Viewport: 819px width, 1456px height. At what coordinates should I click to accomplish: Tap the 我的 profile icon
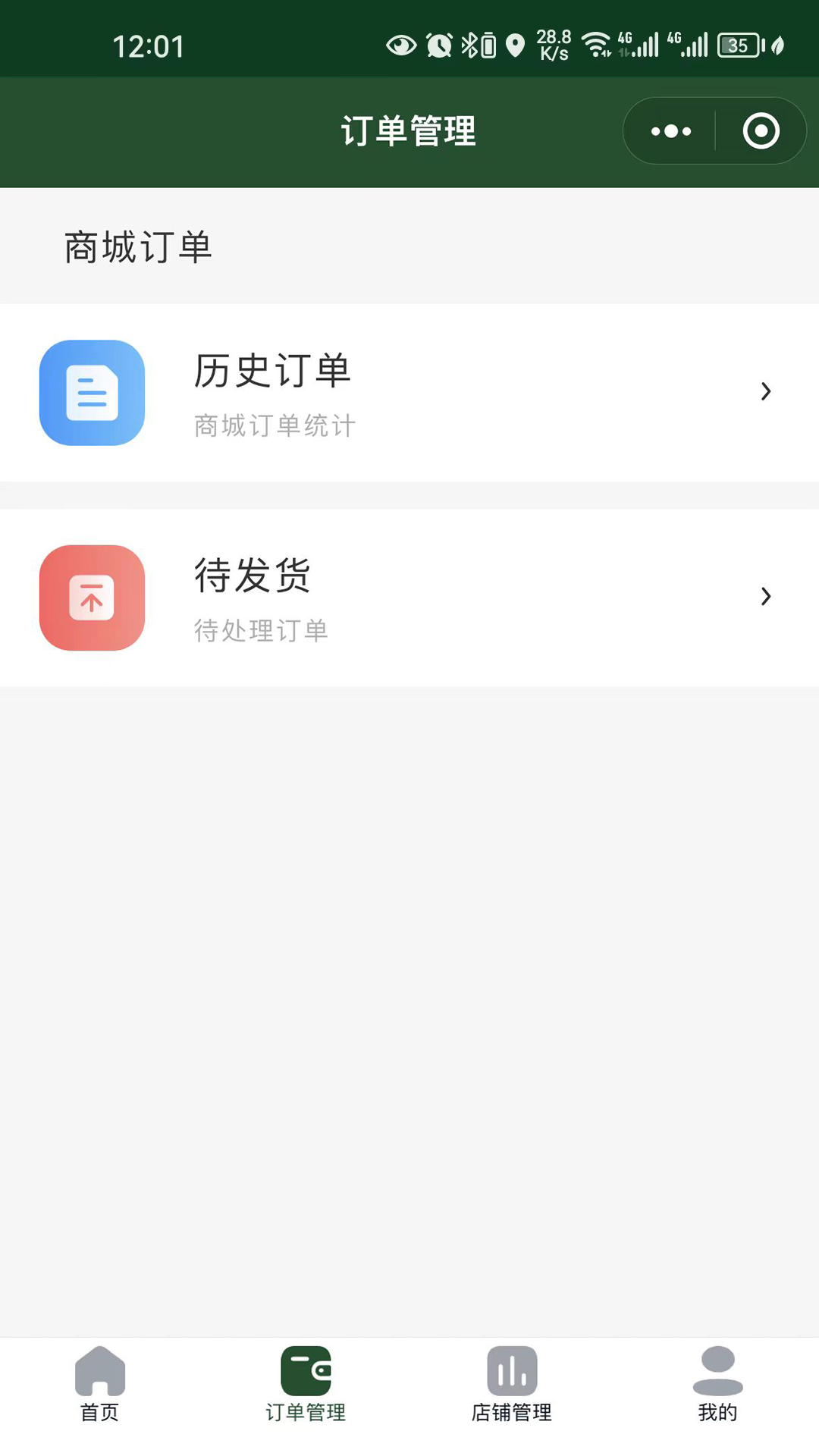[717, 1371]
